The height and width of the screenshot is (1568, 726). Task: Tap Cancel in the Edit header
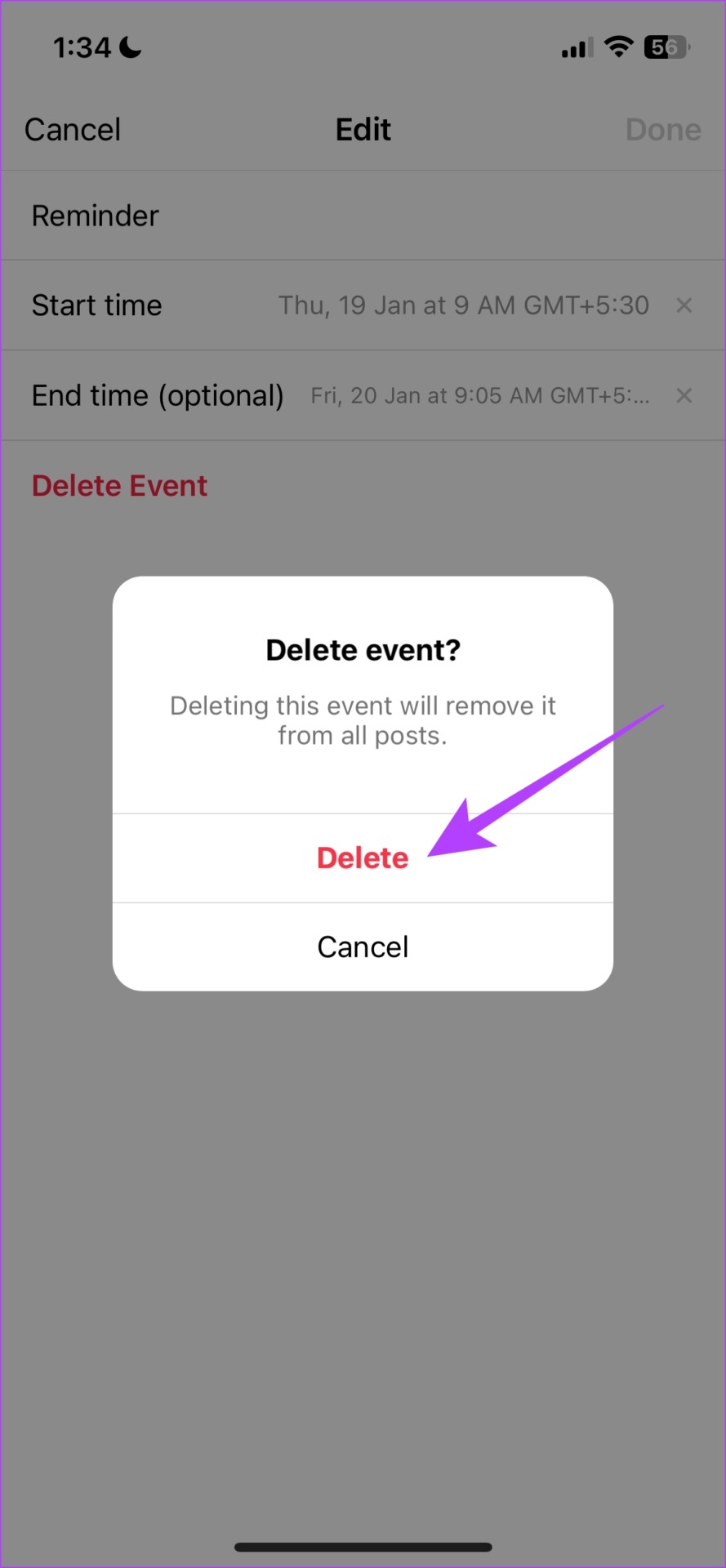[x=73, y=130]
